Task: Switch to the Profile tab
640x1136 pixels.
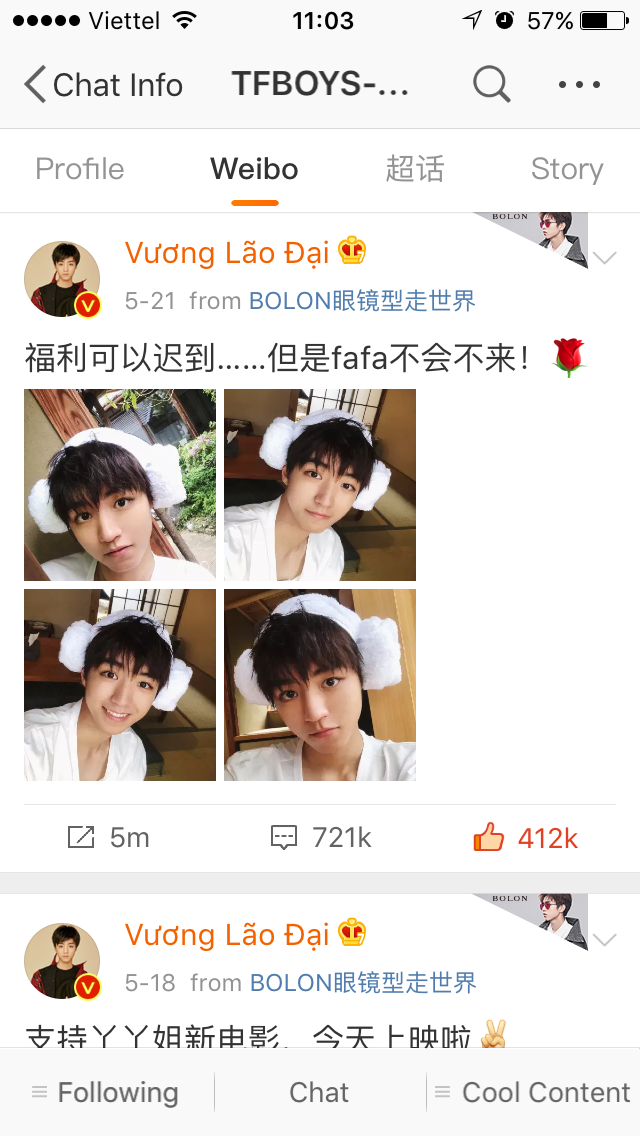Action: click(x=80, y=169)
